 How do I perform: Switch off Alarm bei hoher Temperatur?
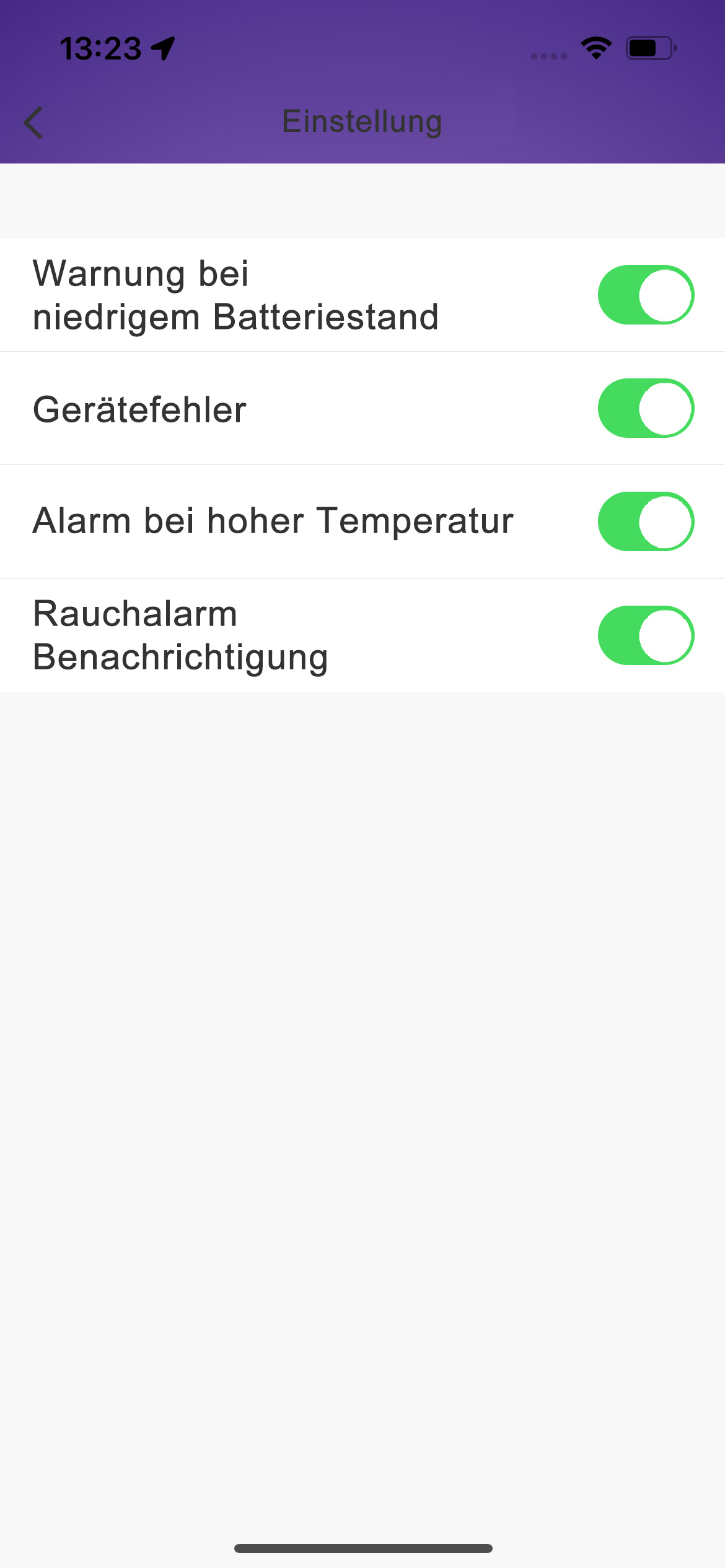[x=645, y=521]
